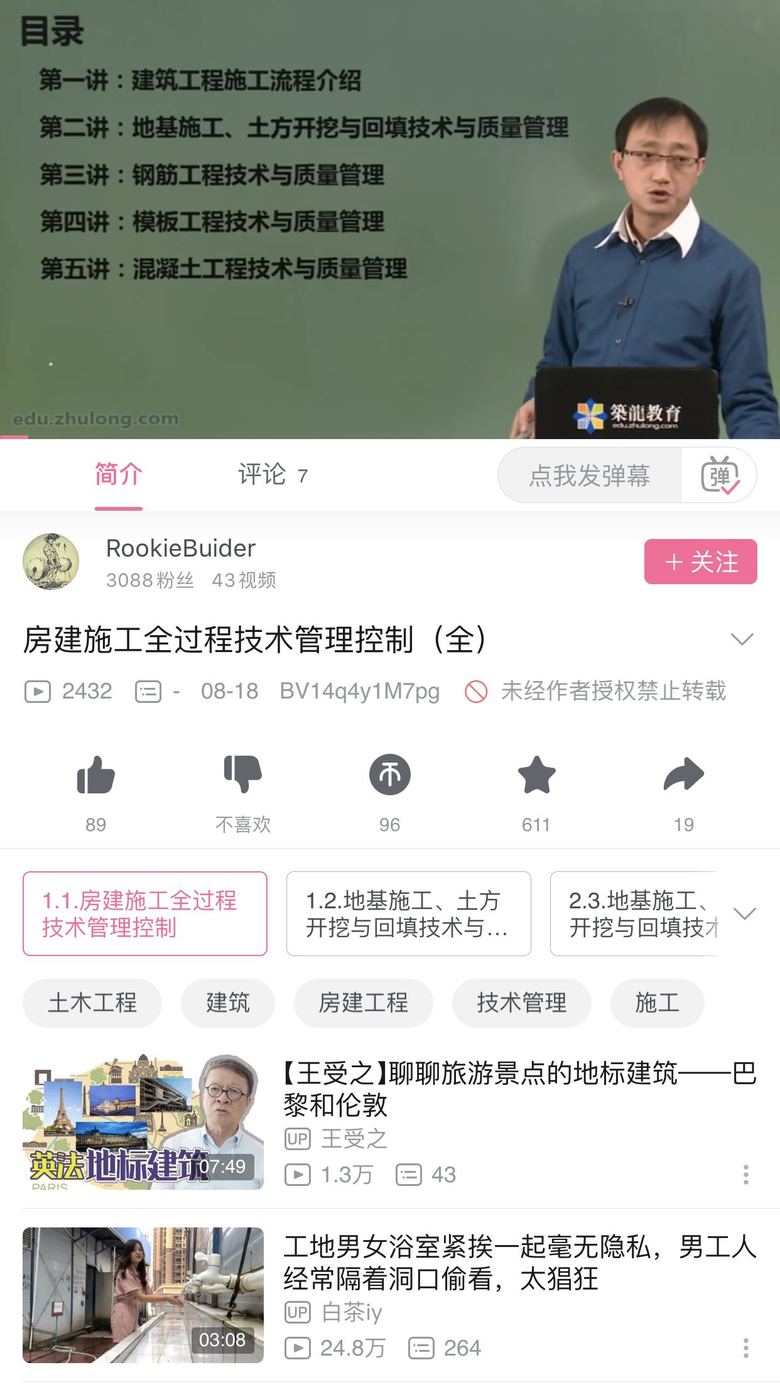Open RookieBuider's profile avatar

(x=51, y=562)
